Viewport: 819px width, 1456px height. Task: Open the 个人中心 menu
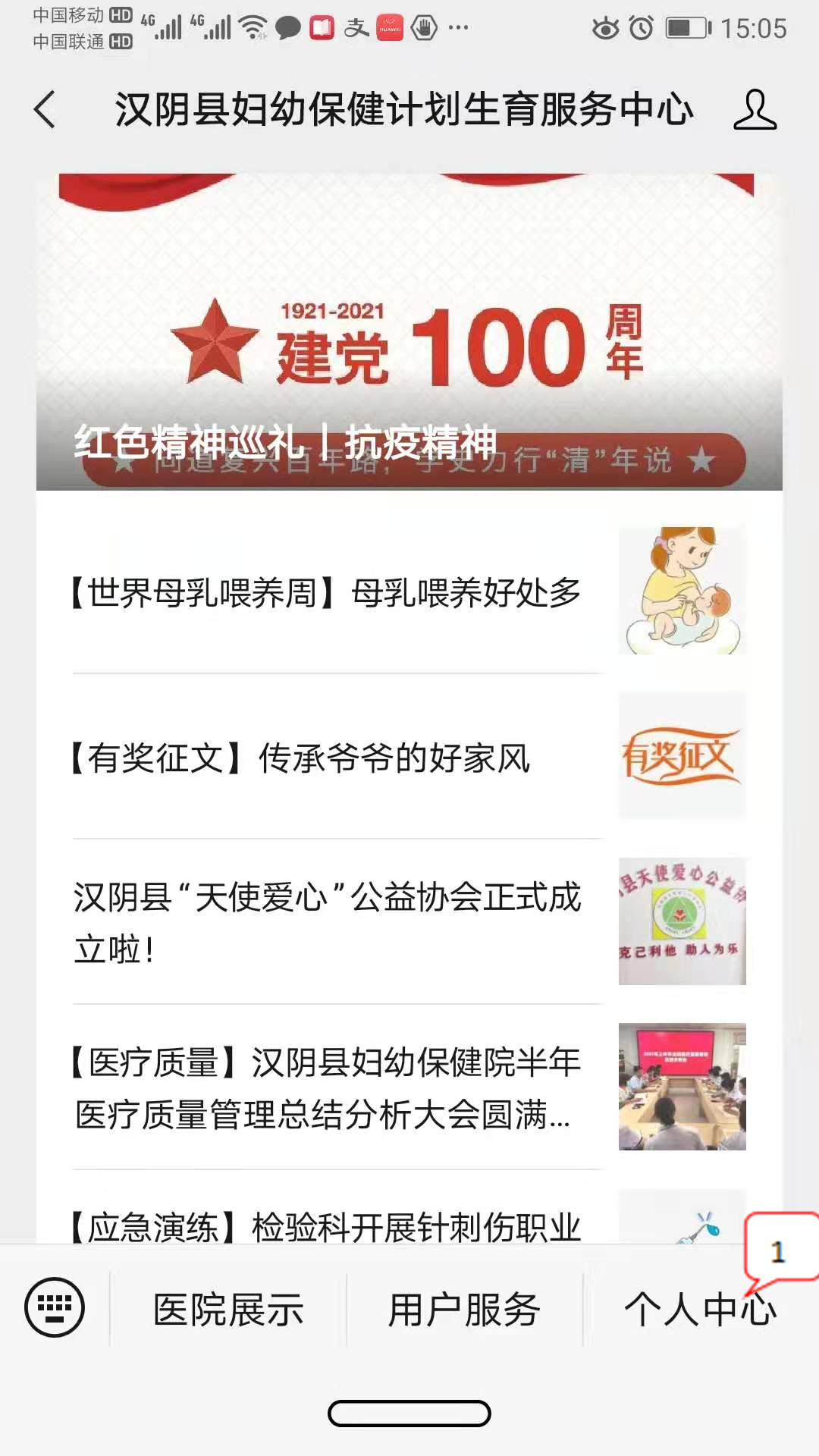(699, 1310)
